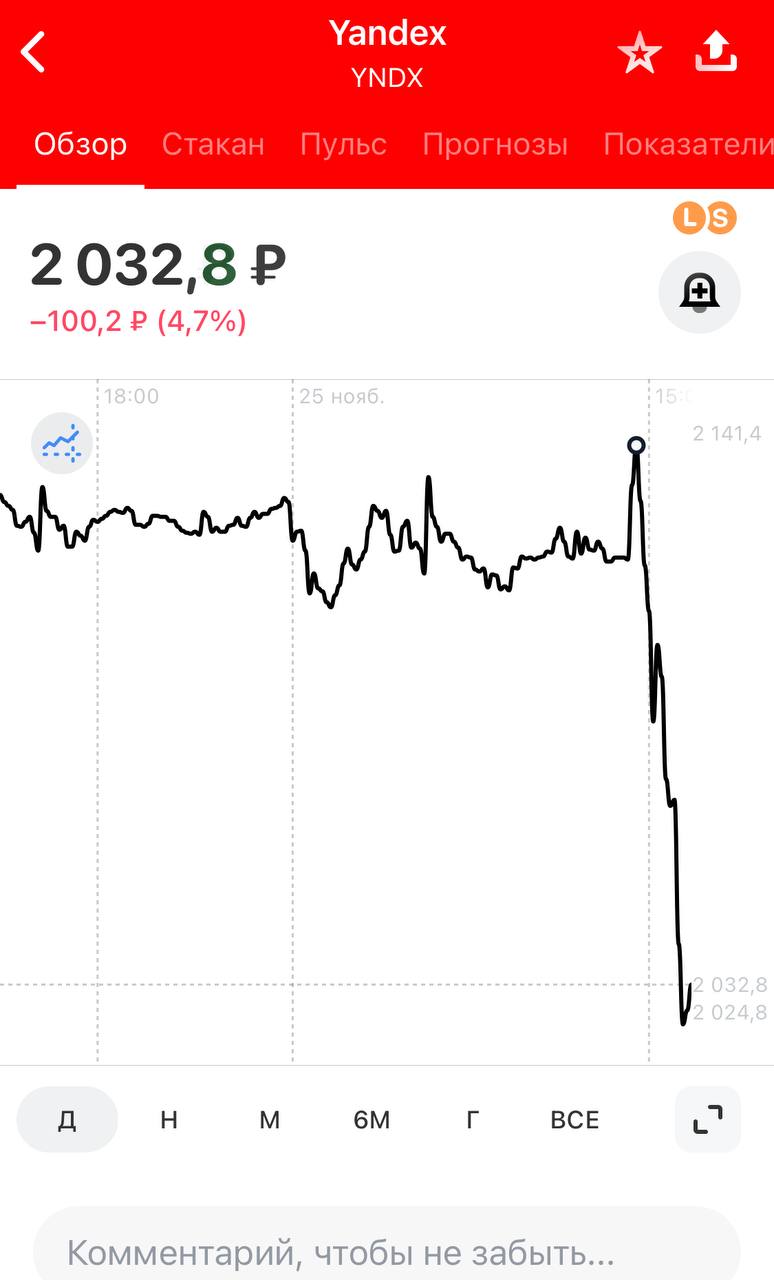Image resolution: width=774 pixels, height=1280 pixels.
Task: Expand the chart to full screen
Action: tap(708, 1120)
